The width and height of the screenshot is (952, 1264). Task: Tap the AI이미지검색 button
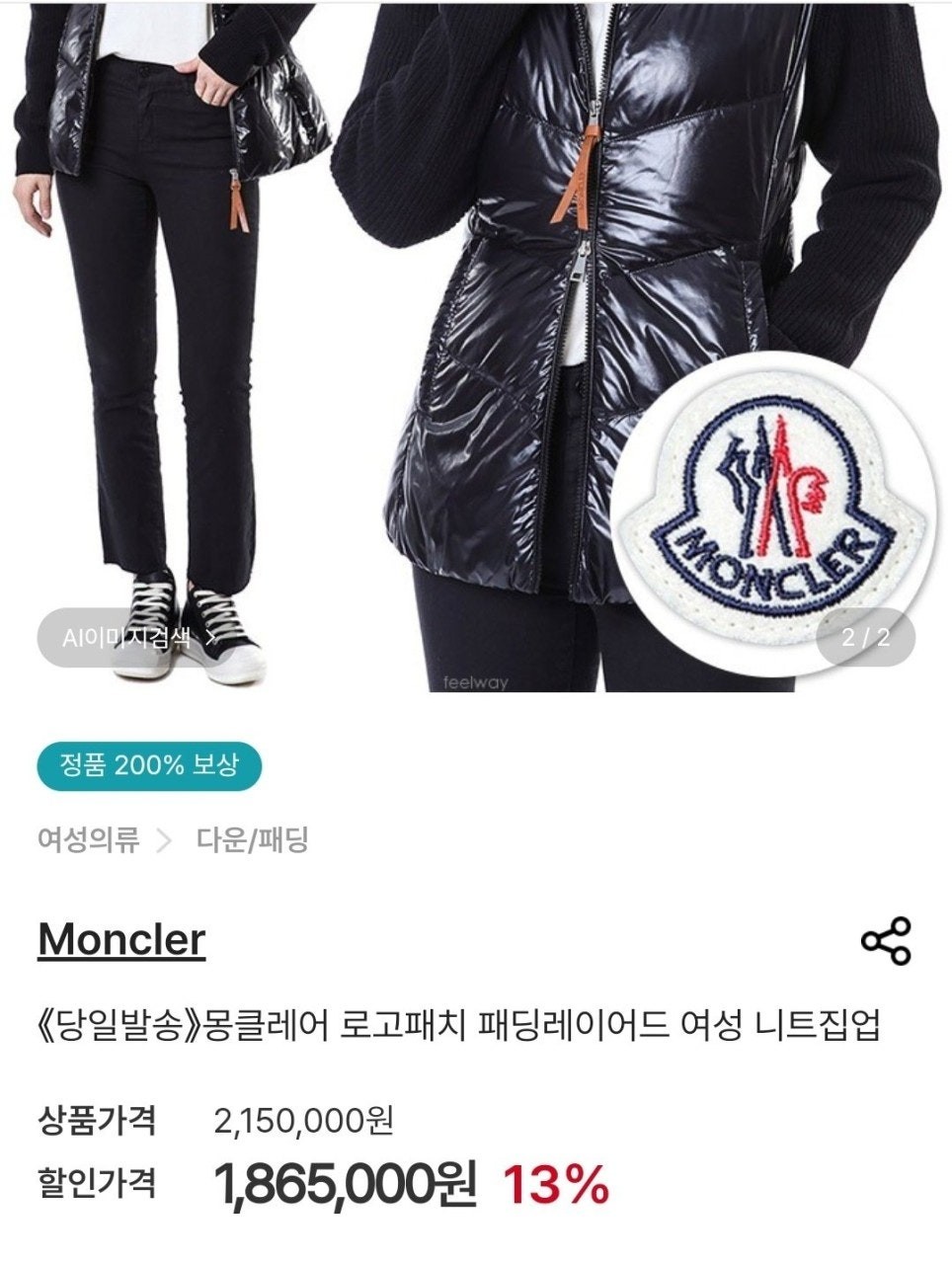136,638
